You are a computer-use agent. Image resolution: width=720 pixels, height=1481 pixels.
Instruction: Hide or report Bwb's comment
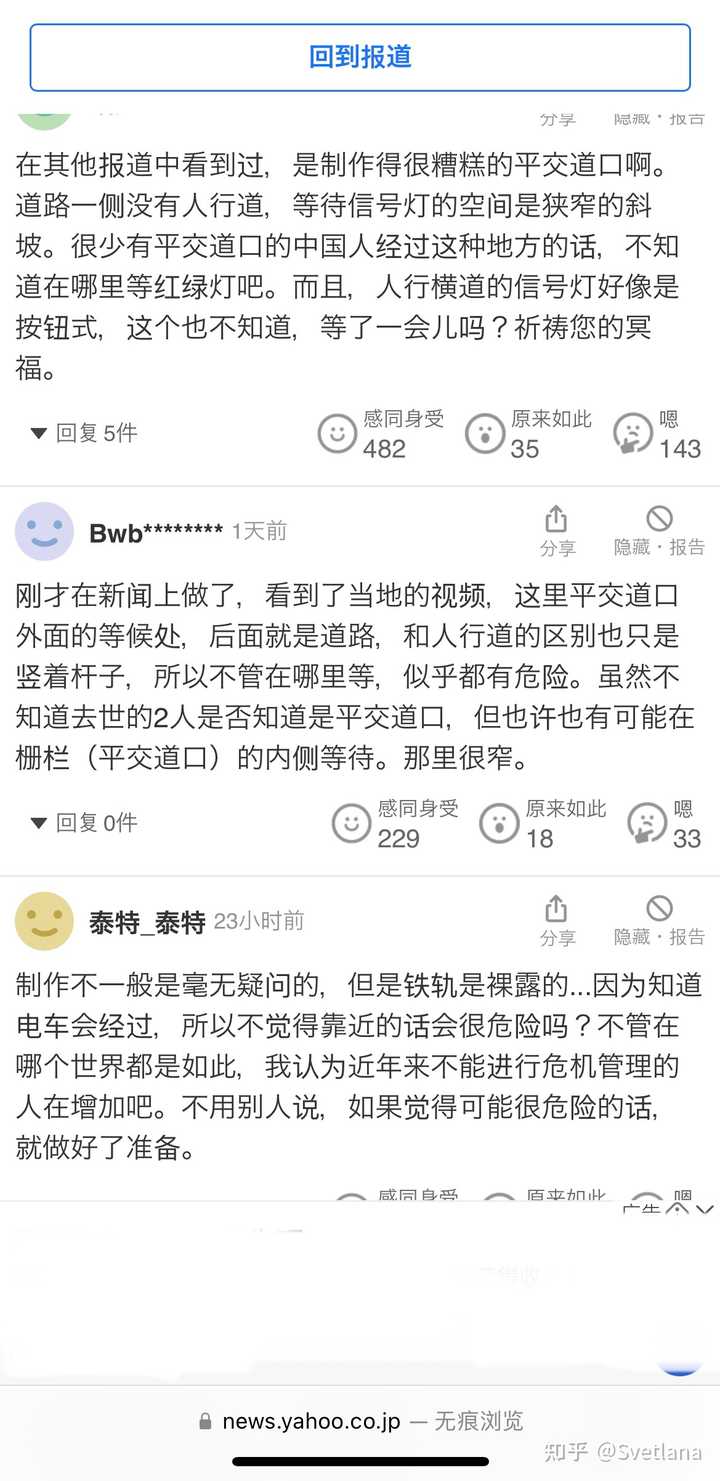(659, 531)
